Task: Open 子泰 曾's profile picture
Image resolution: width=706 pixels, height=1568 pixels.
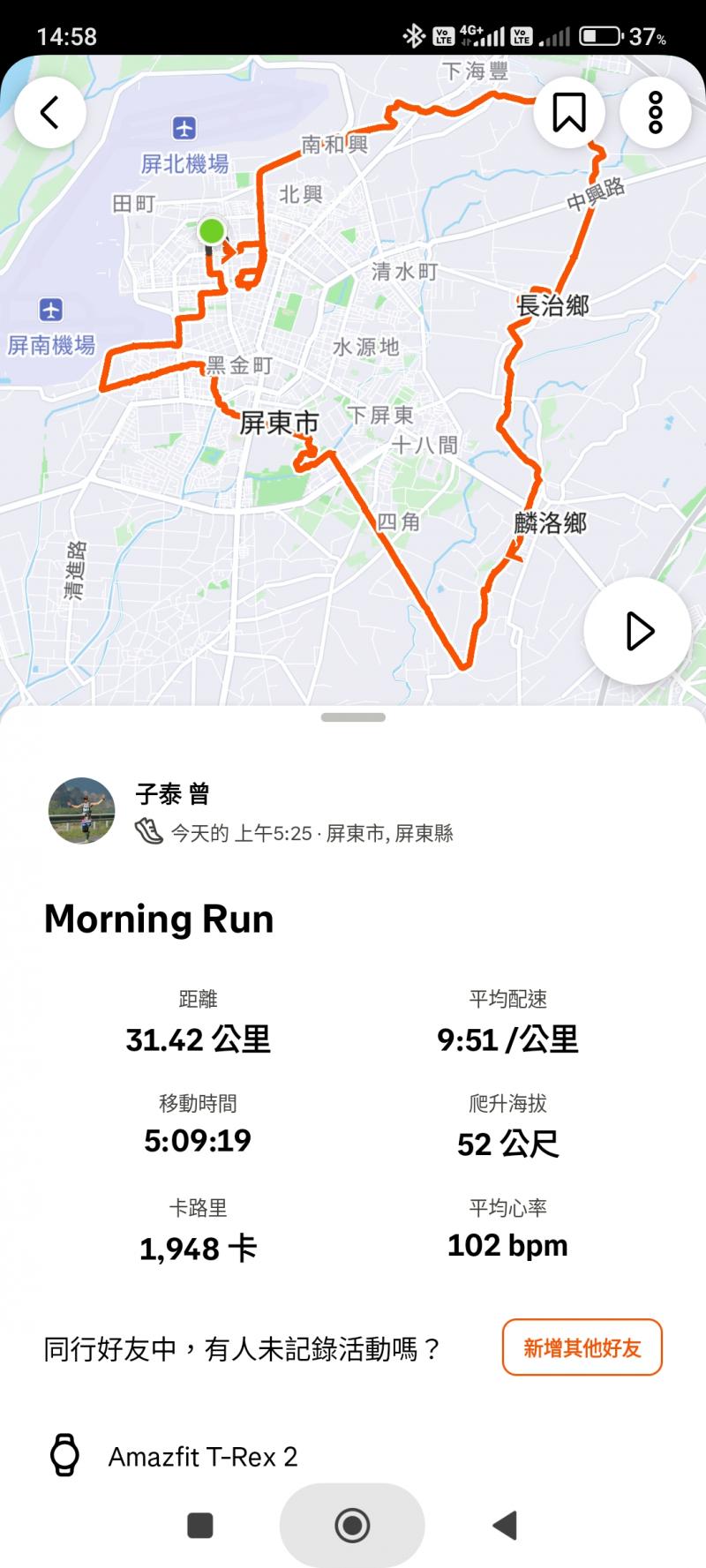Action: click(82, 811)
